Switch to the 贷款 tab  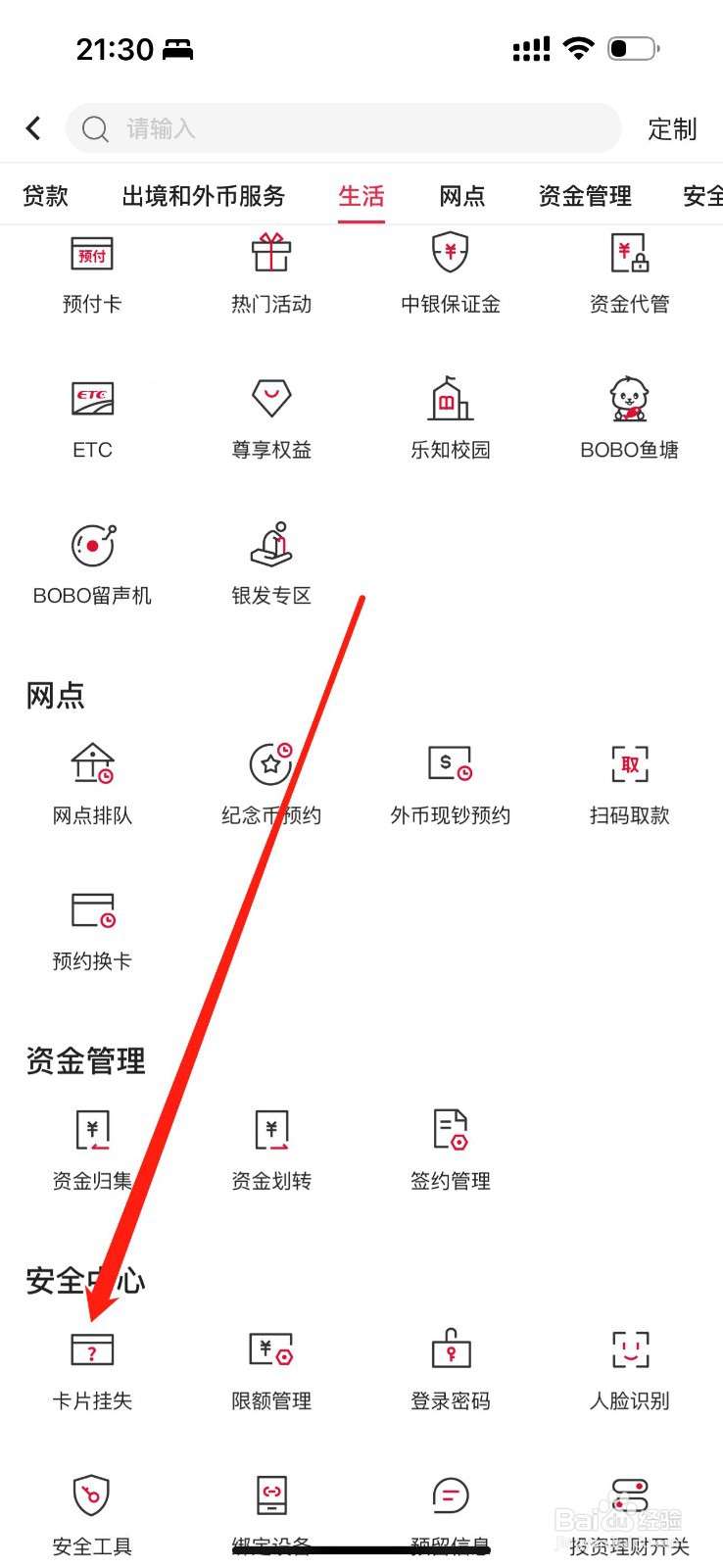click(x=44, y=196)
